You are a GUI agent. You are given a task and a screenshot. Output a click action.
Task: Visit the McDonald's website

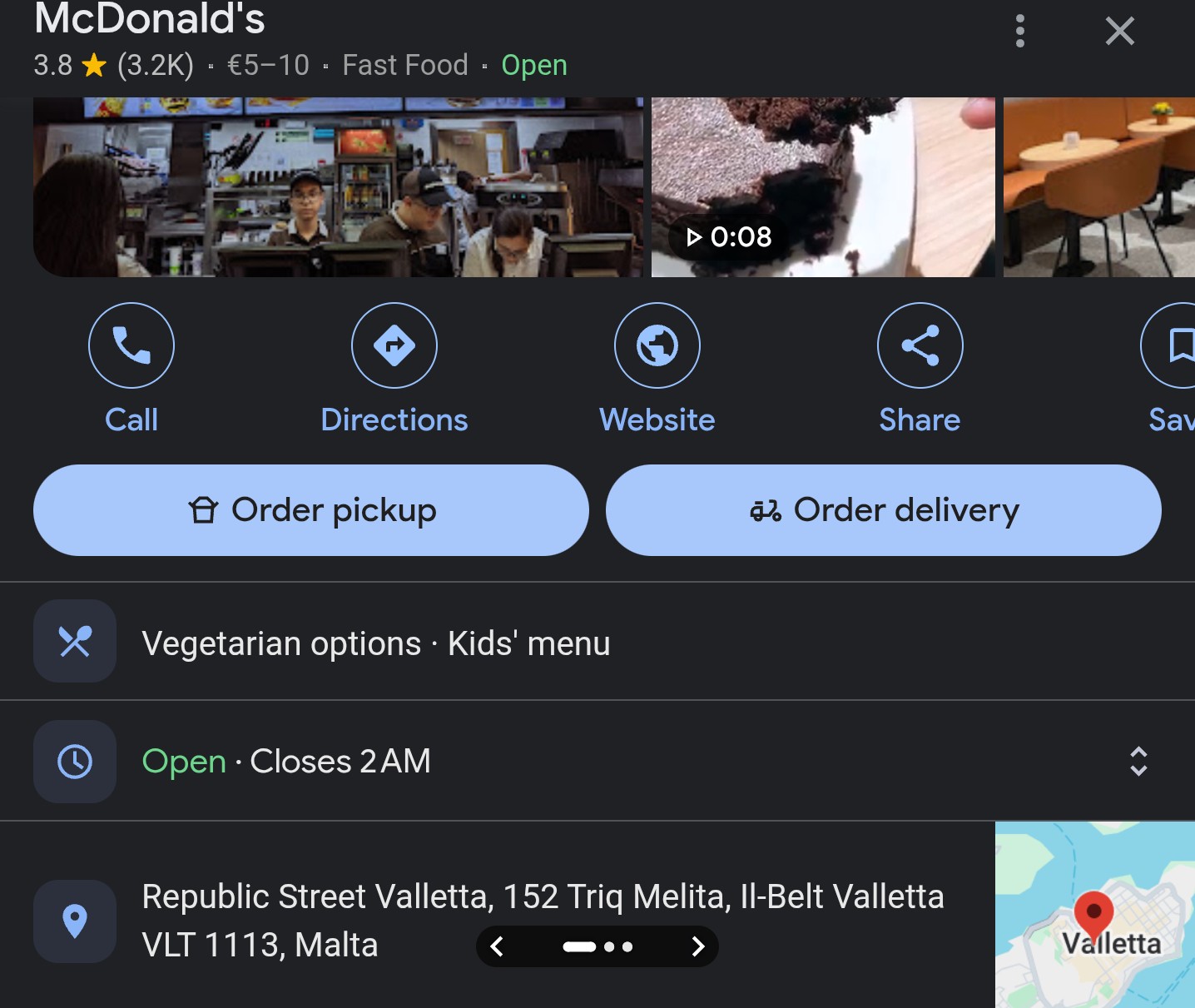point(657,345)
